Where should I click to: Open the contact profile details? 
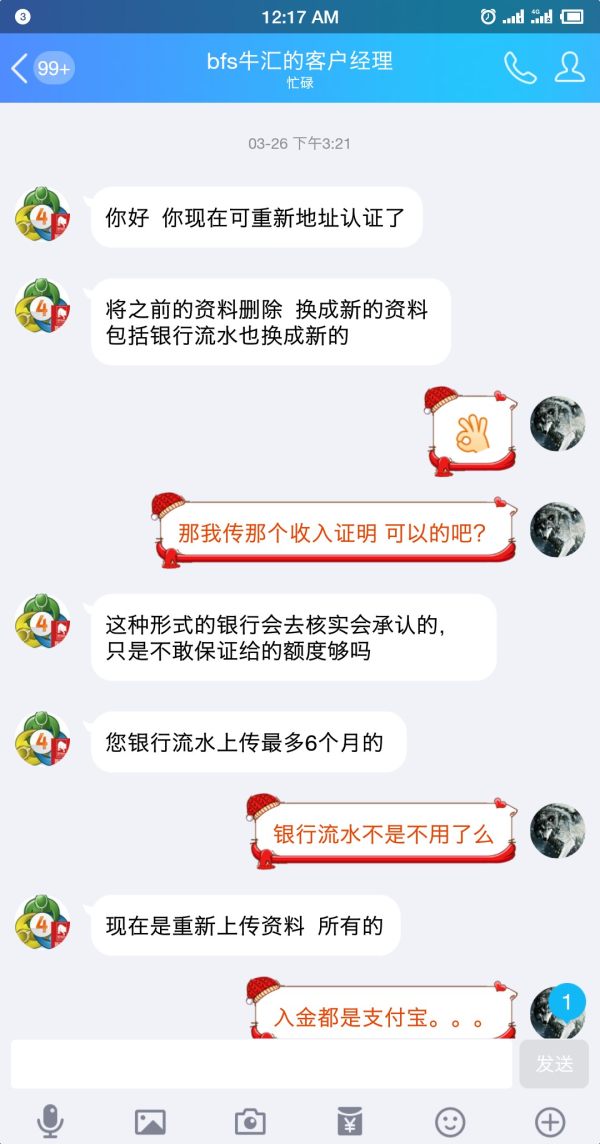point(569,68)
